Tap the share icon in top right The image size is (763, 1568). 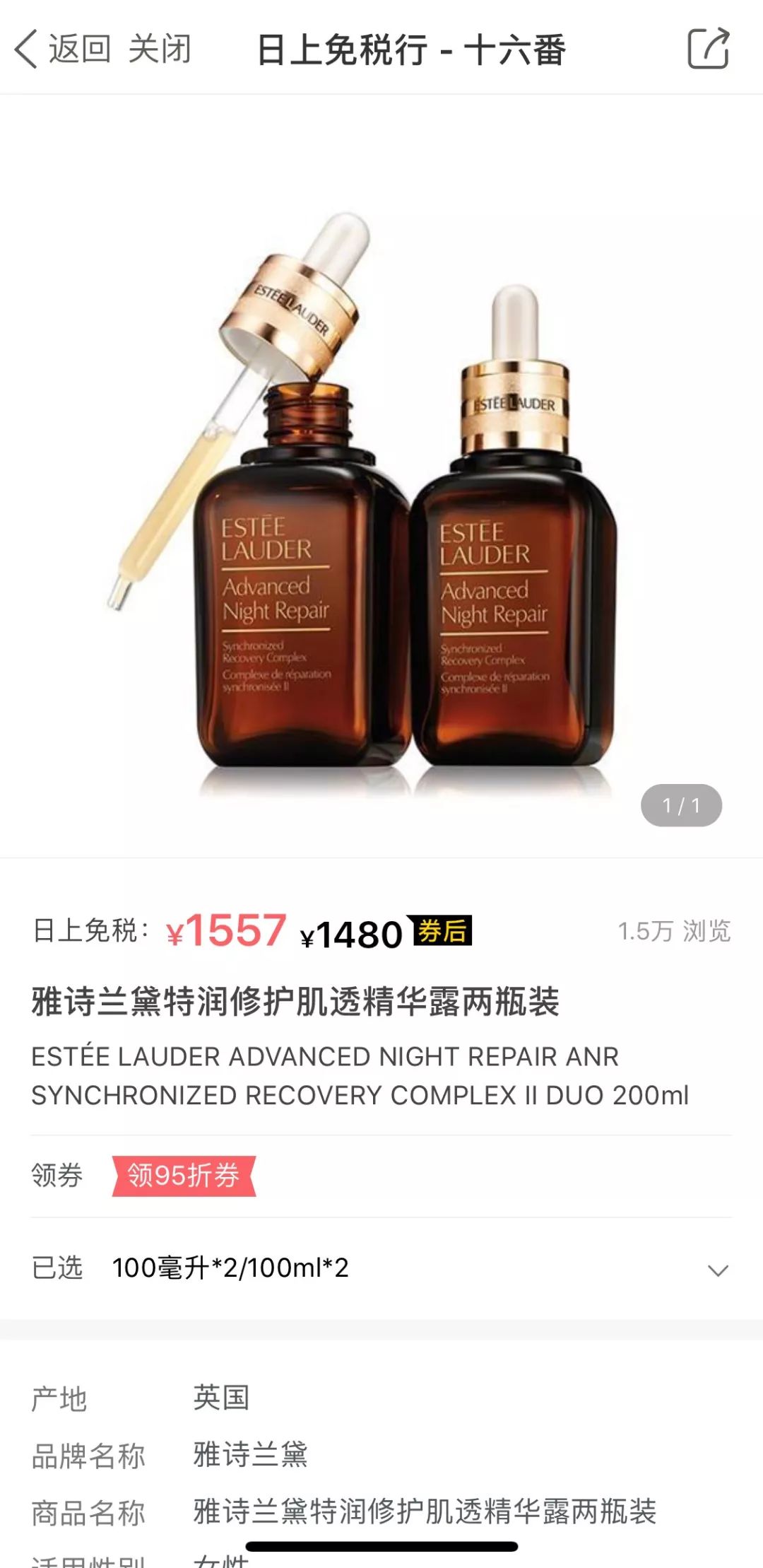point(710,48)
